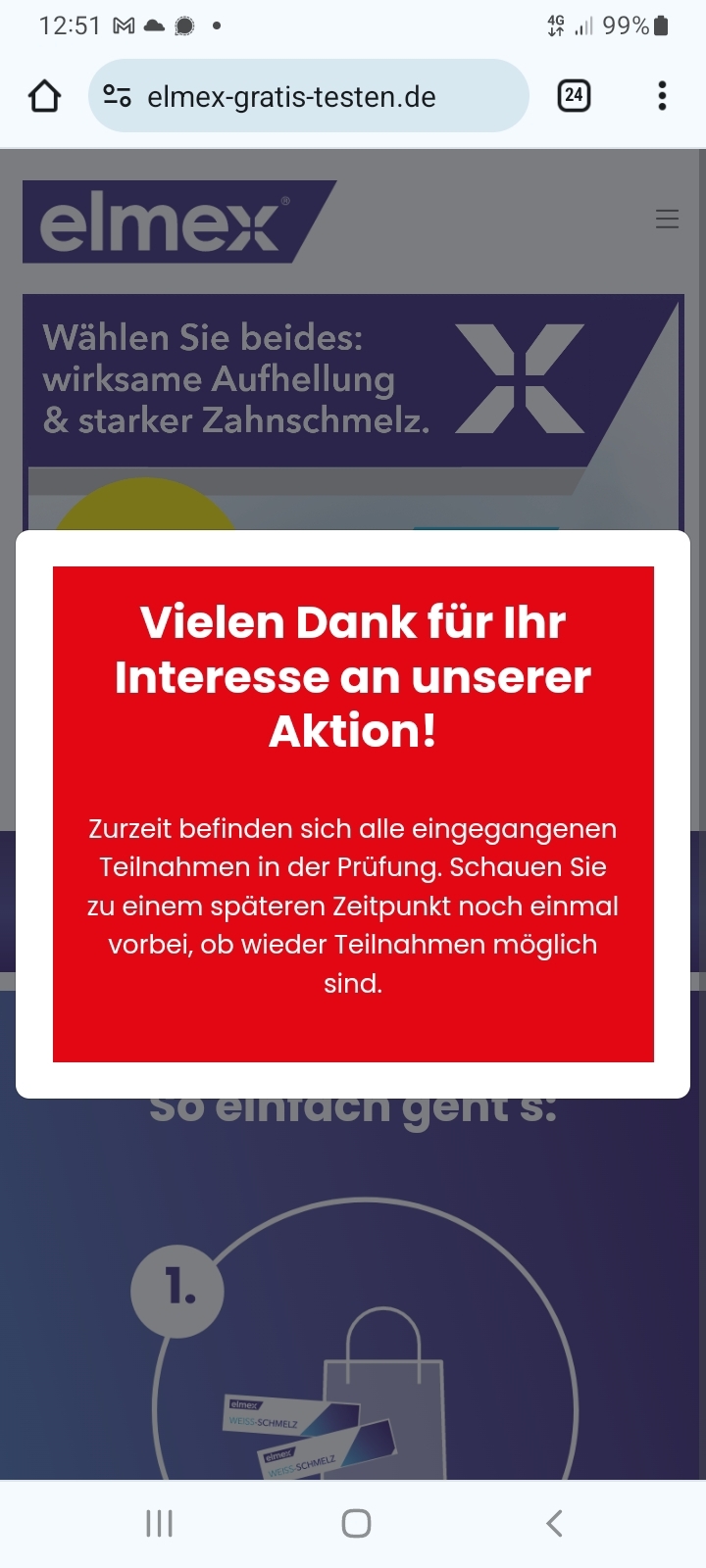The height and width of the screenshot is (1568, 706).
Task: Show site info icon in address bar
Action: (117, 96)
